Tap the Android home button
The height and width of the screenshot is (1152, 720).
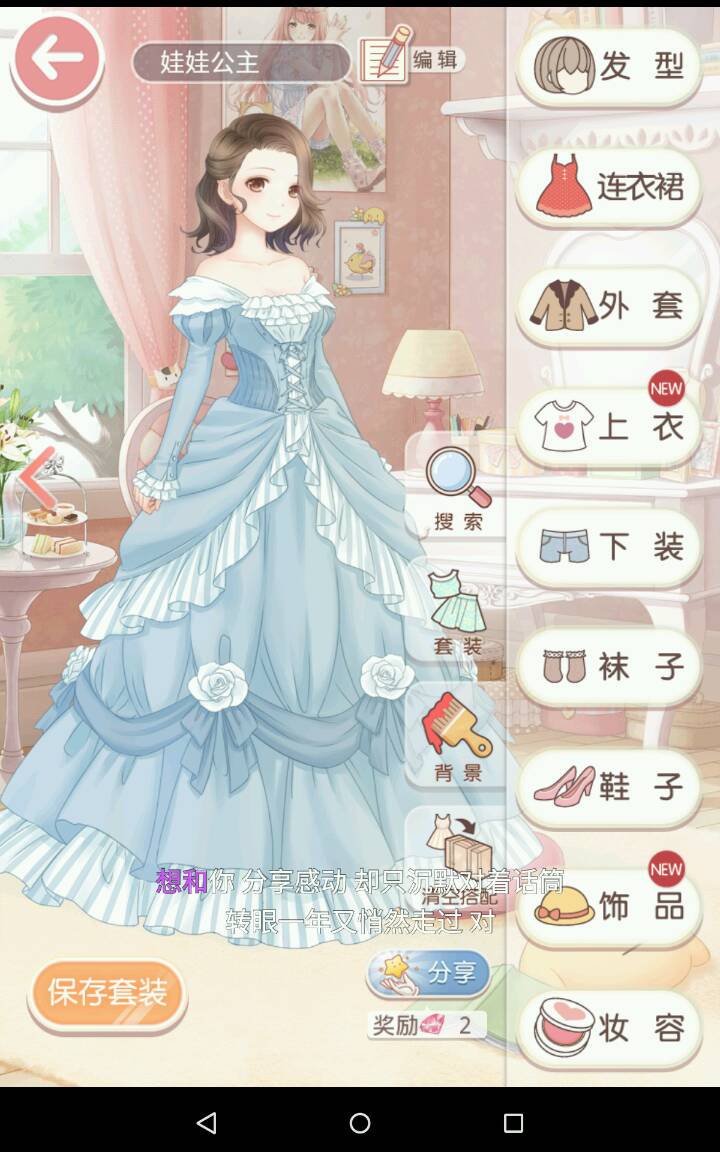(360, 1123)
